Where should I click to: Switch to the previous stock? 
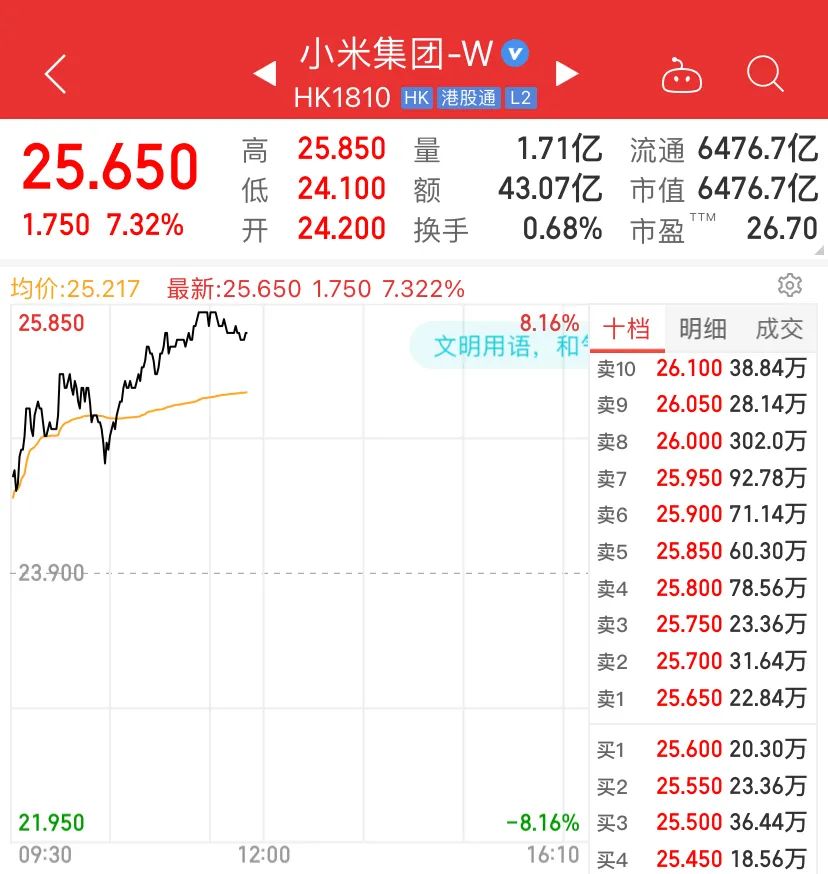264,74
